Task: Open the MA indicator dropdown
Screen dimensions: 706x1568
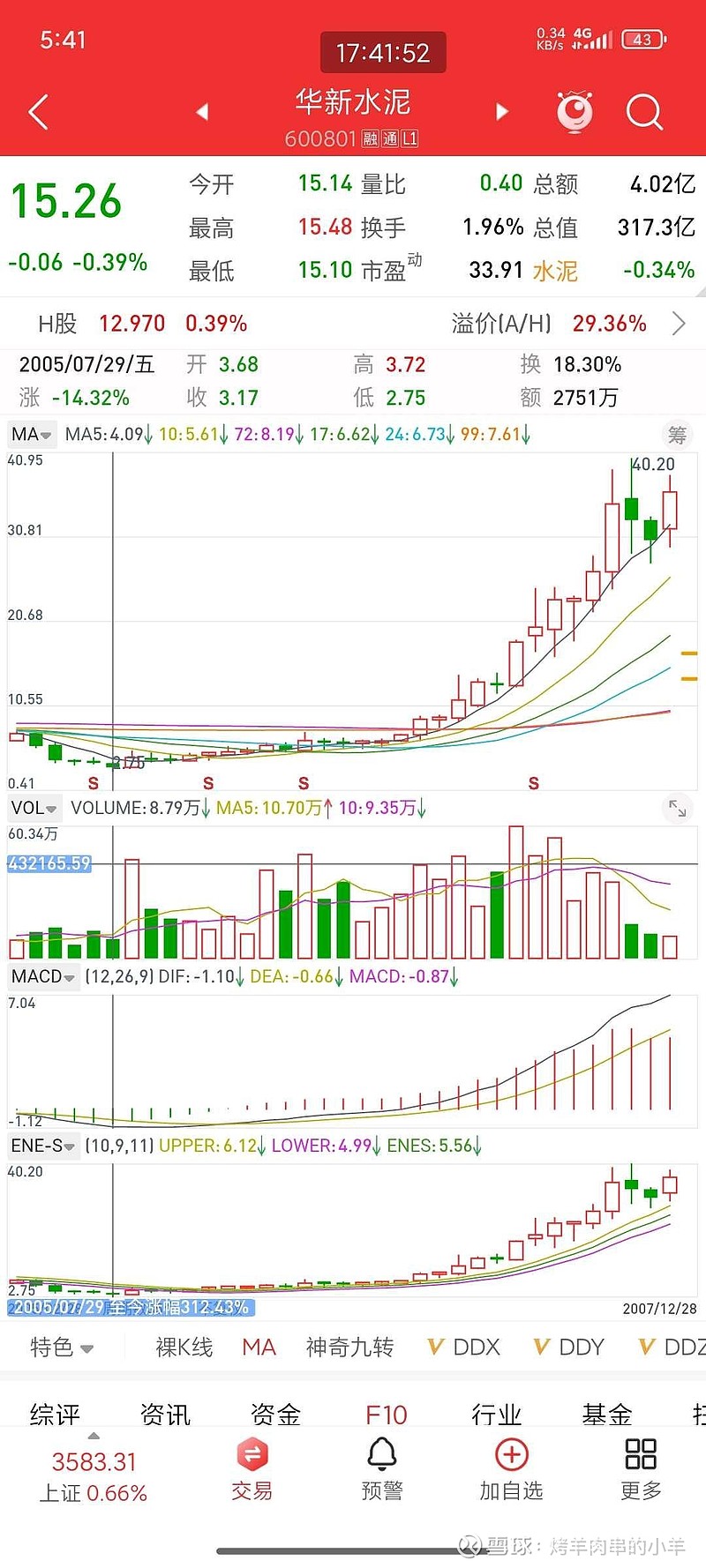Action: tap(33, 434)
